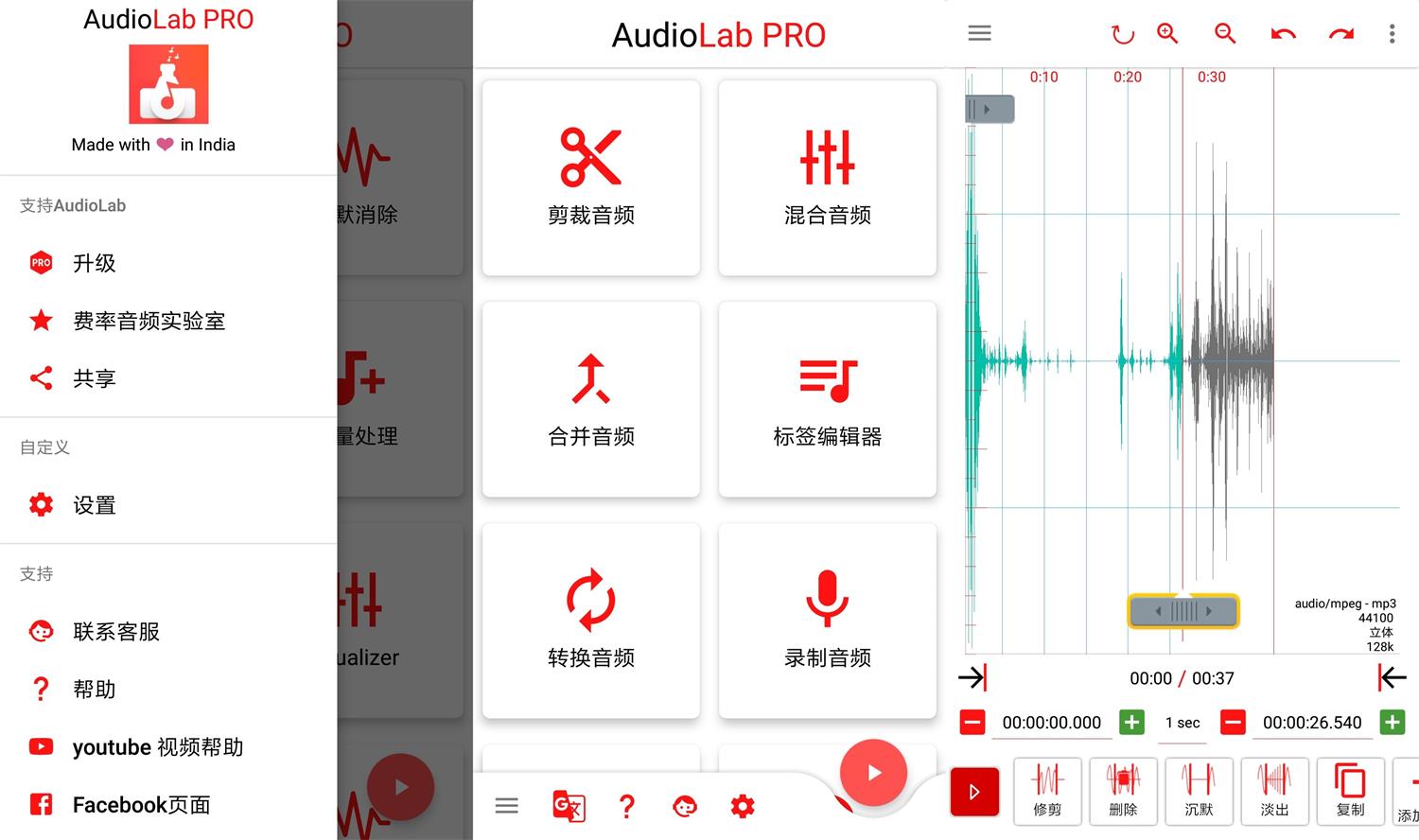This screenshot has width=1419, height=840.
Task: Apply 淡出 fade out tool
Action: click(1274, 790)
